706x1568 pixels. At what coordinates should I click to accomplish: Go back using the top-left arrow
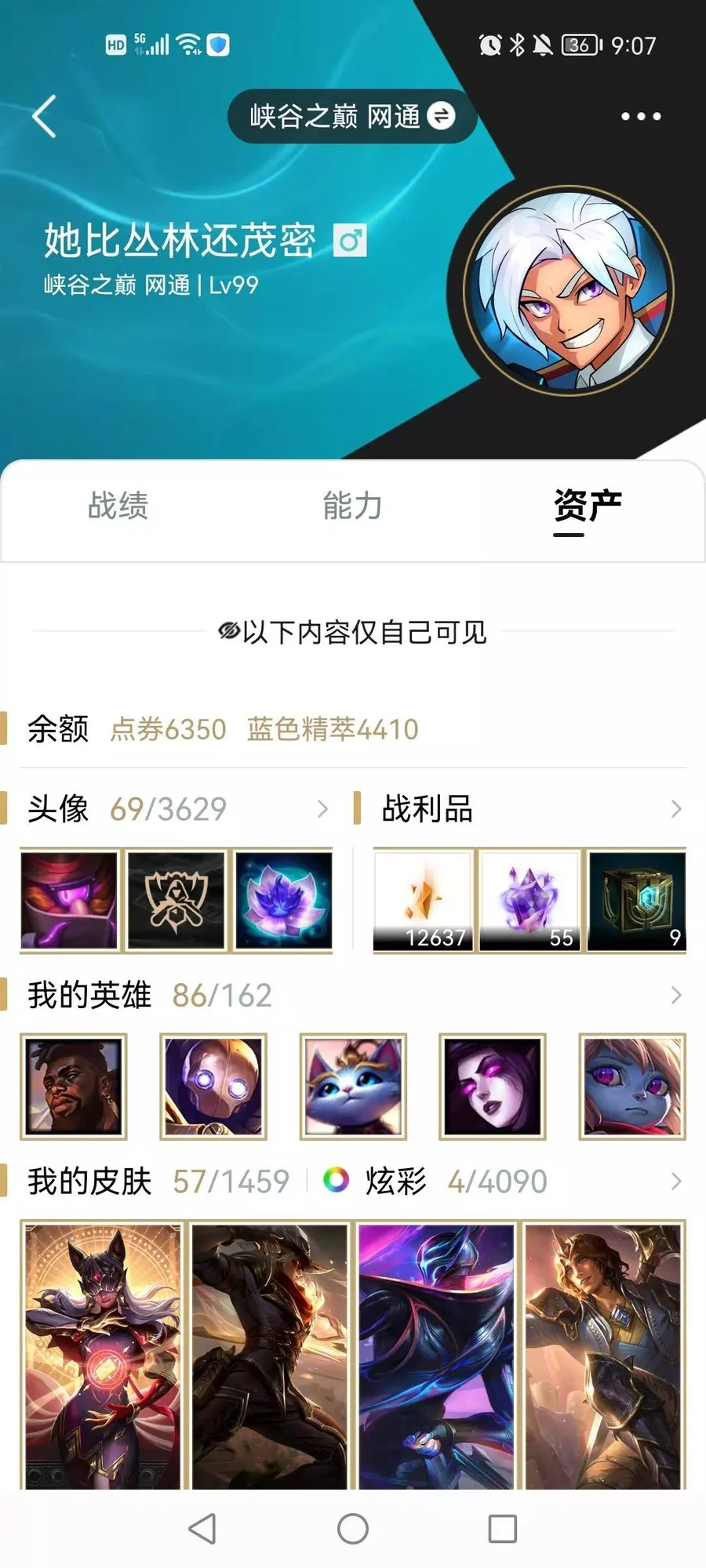point(45,117)
